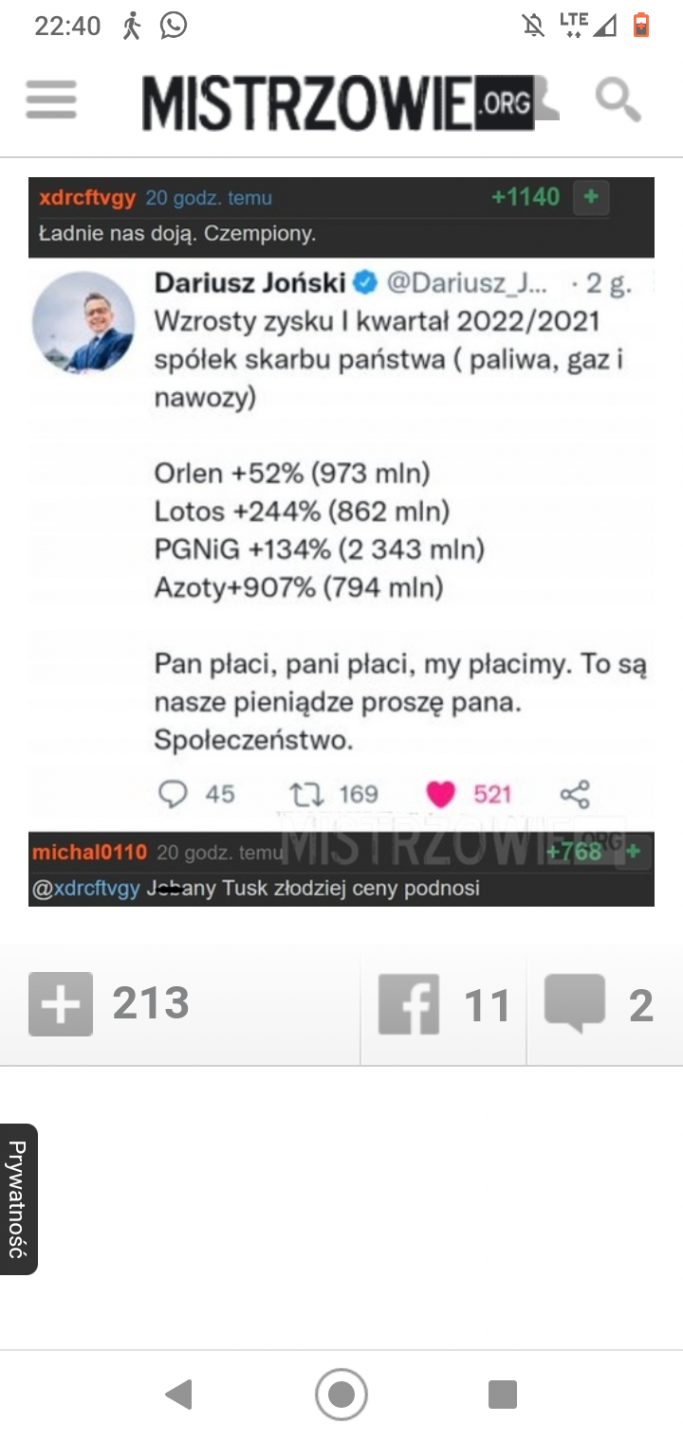The image size is (683, 1440).
Task: Go to the home screen
Action: (x=341, y=1394)
